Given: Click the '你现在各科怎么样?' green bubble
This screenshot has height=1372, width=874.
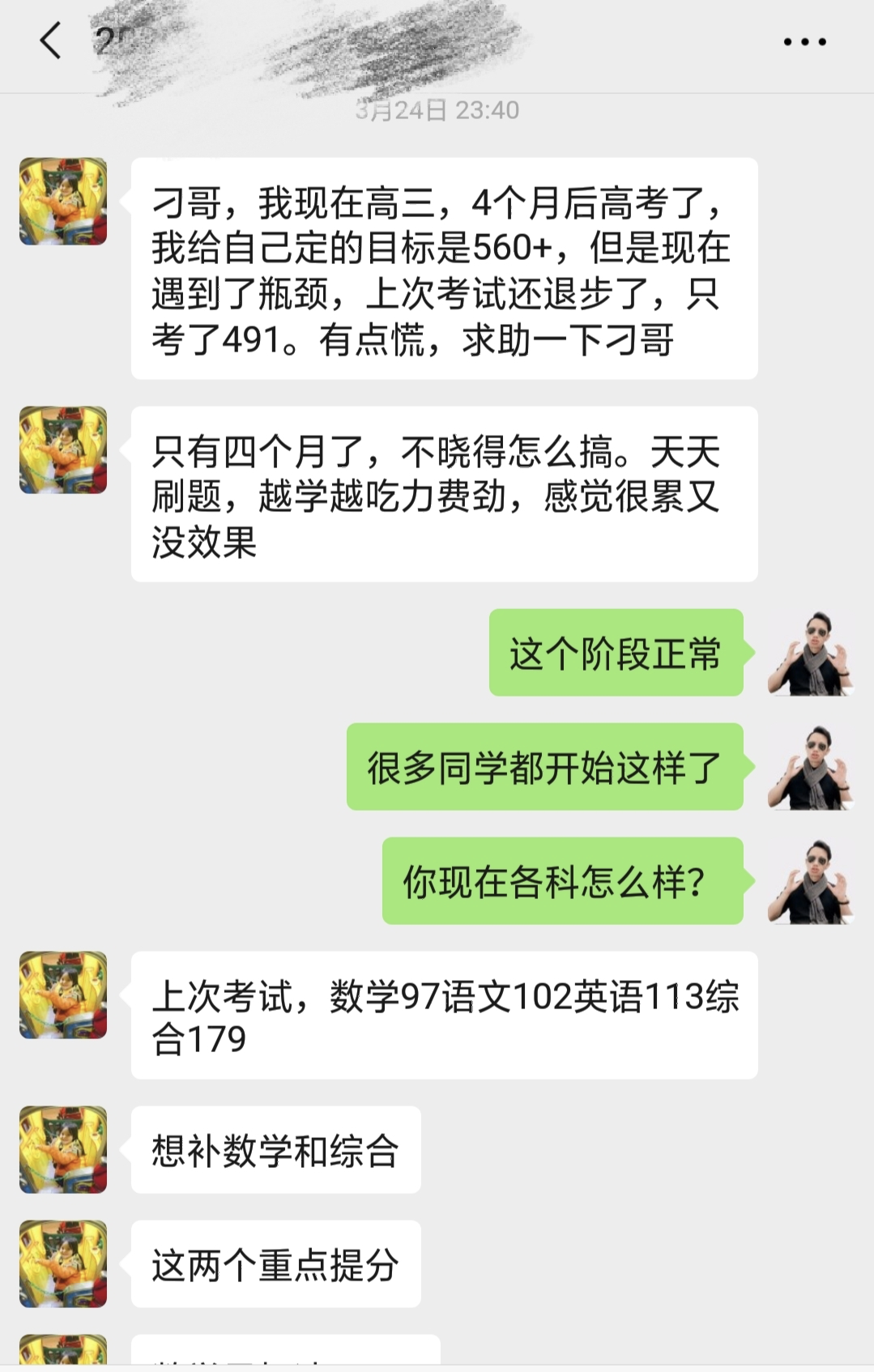Looking at the screenshot, I should coord(559,883).
